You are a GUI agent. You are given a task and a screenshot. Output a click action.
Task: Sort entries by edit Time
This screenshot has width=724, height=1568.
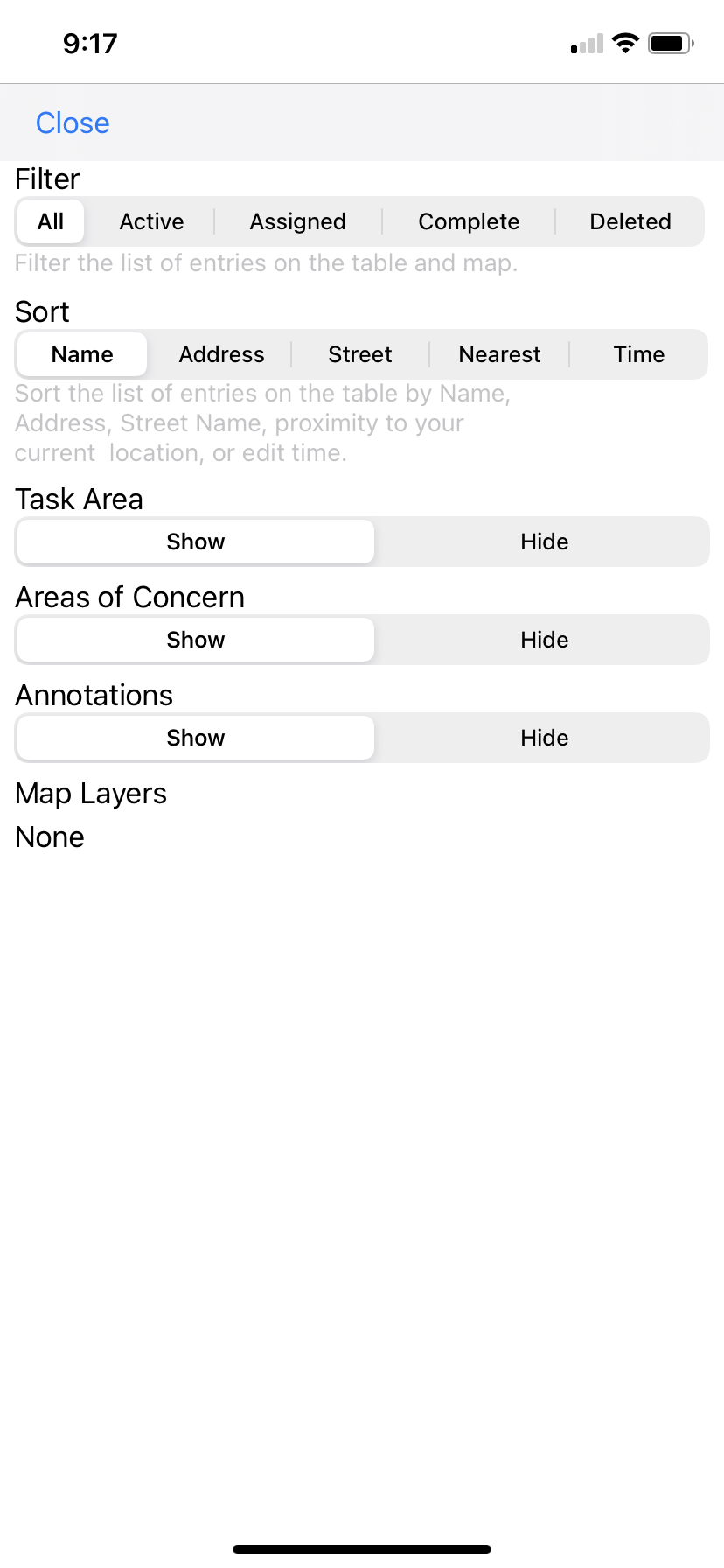click(x=639, y=354)
